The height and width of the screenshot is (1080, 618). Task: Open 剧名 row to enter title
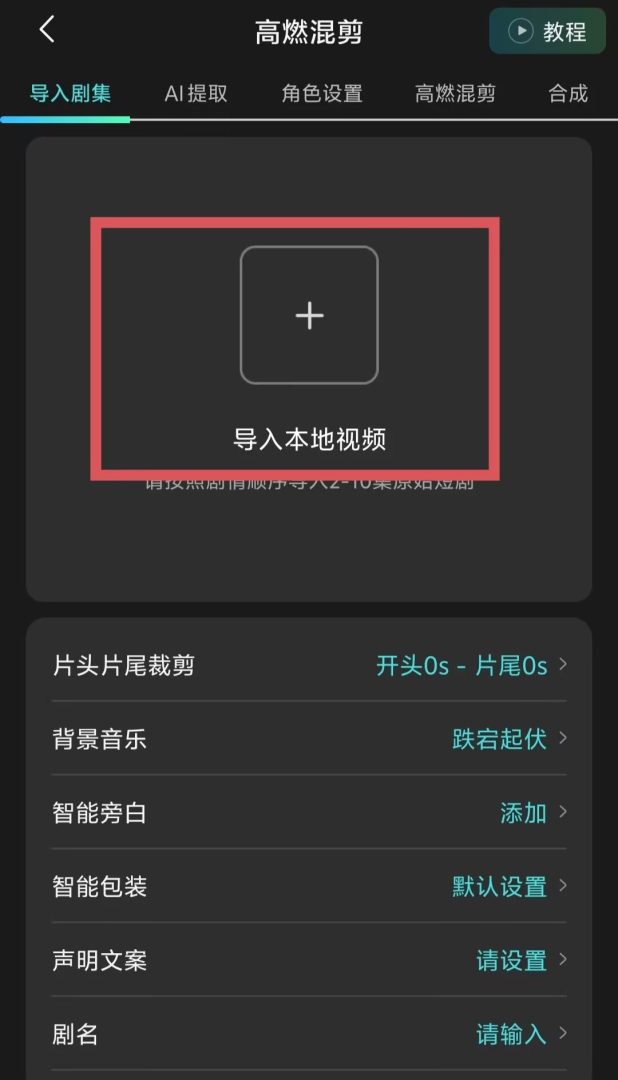(309, 1033)
